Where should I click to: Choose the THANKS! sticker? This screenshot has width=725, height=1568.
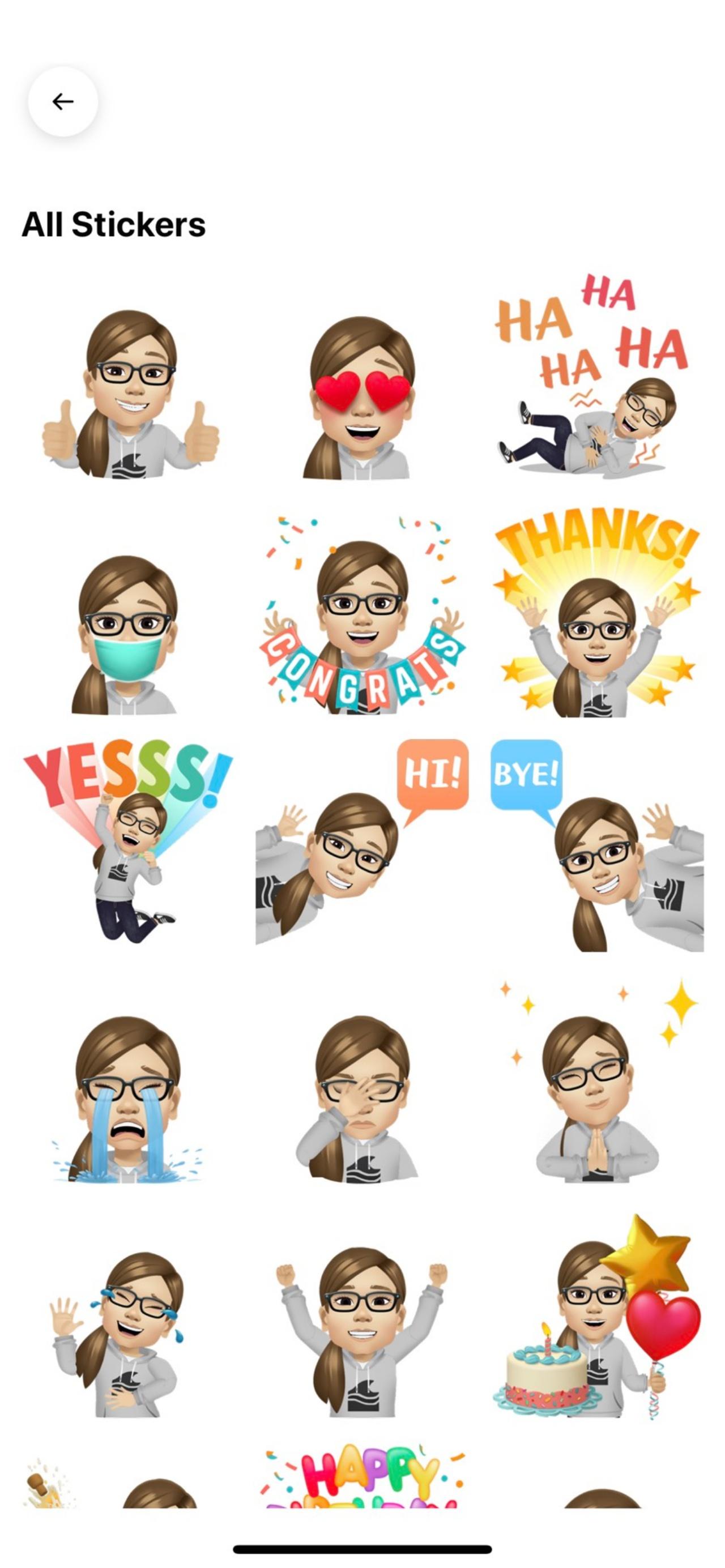[x=595, y=615]
